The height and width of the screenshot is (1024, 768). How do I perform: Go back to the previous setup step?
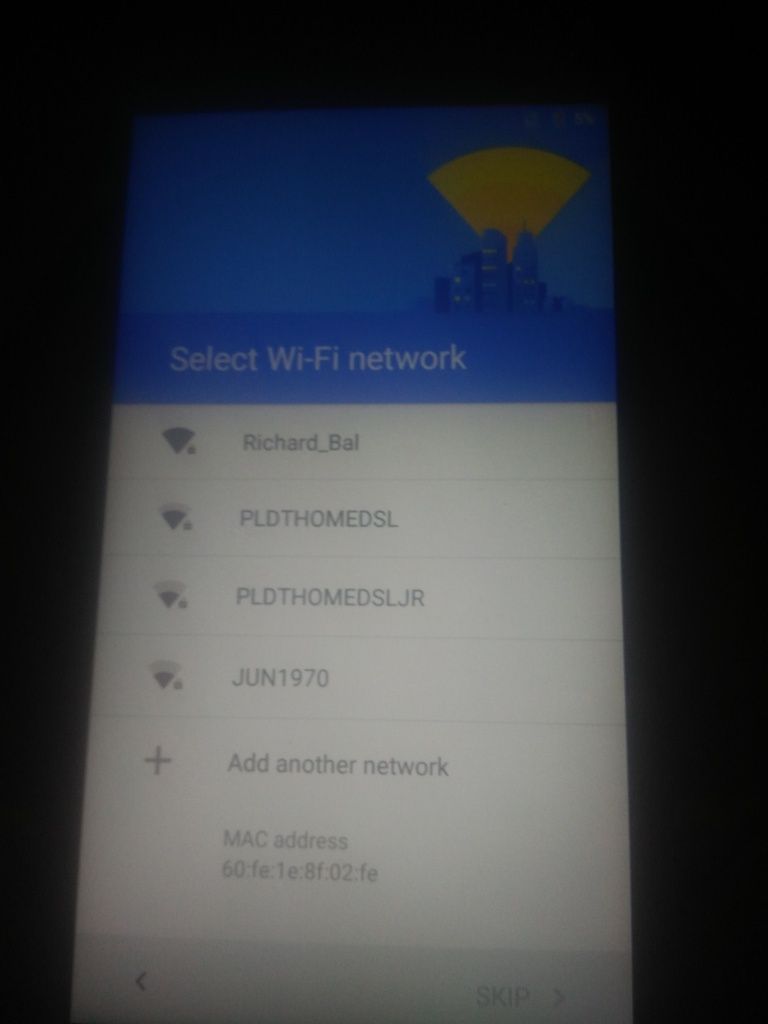point(141,982)
